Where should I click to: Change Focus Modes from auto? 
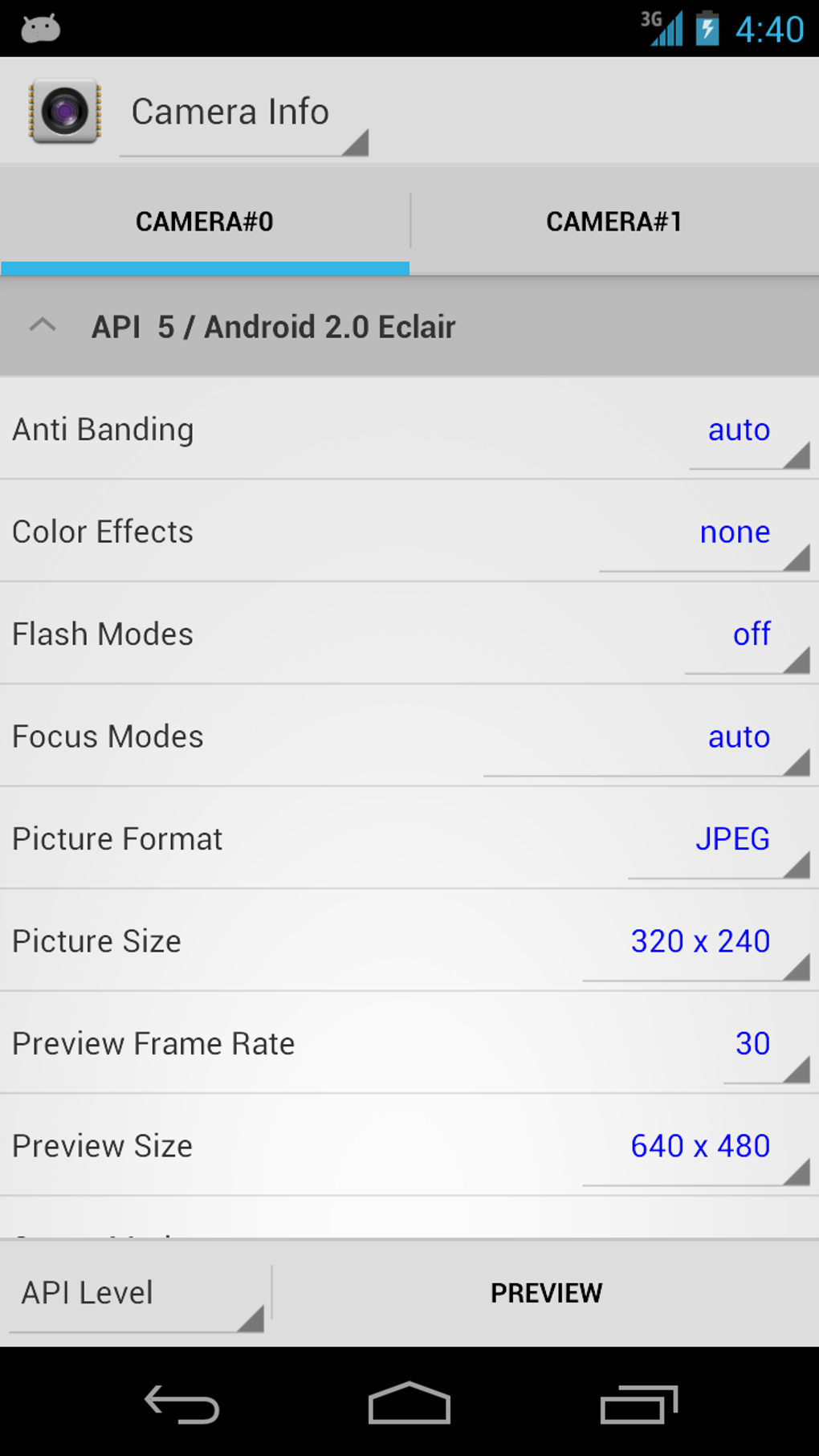738,736
